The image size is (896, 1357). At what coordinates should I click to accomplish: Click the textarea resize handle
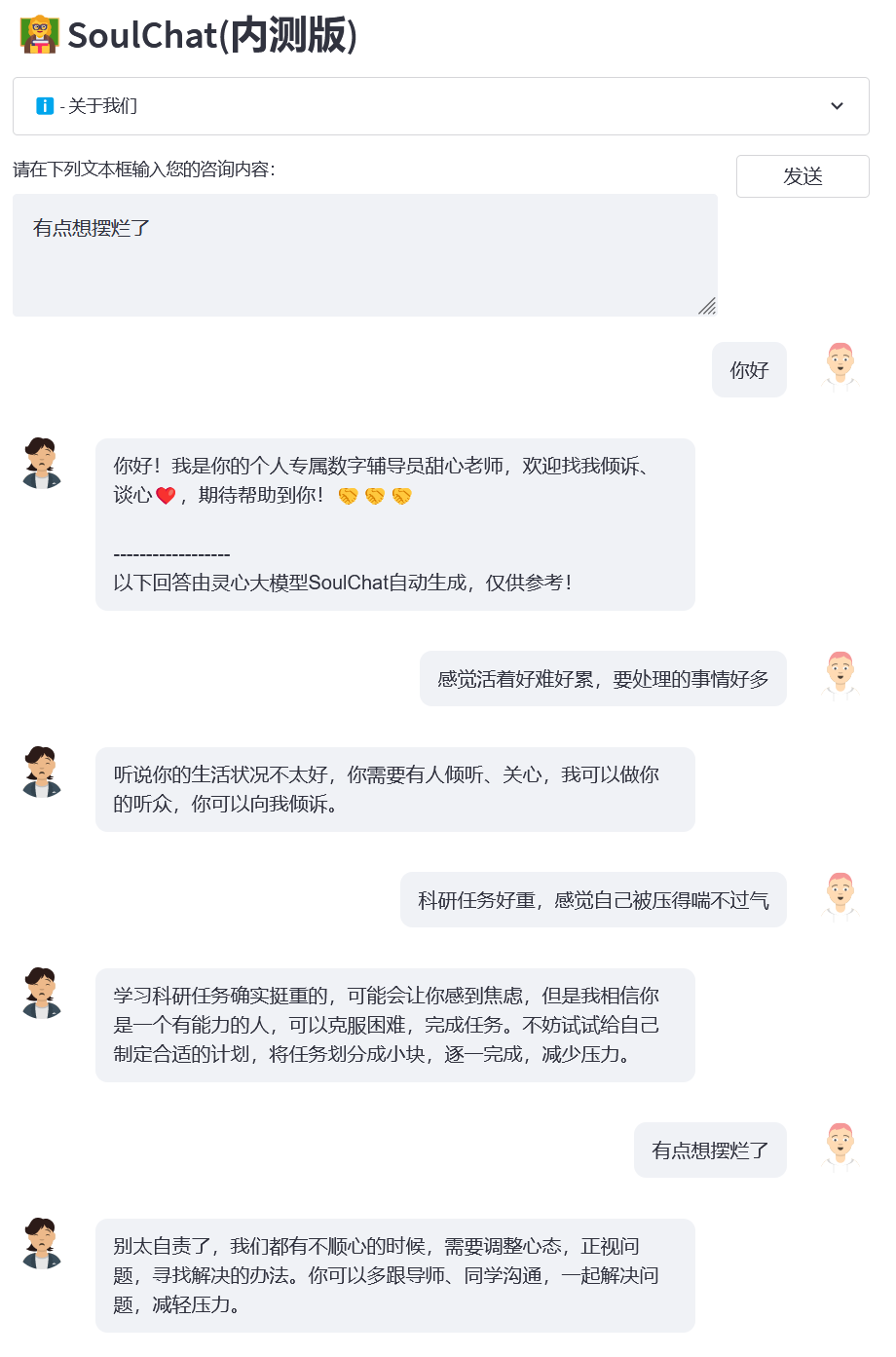709,307
